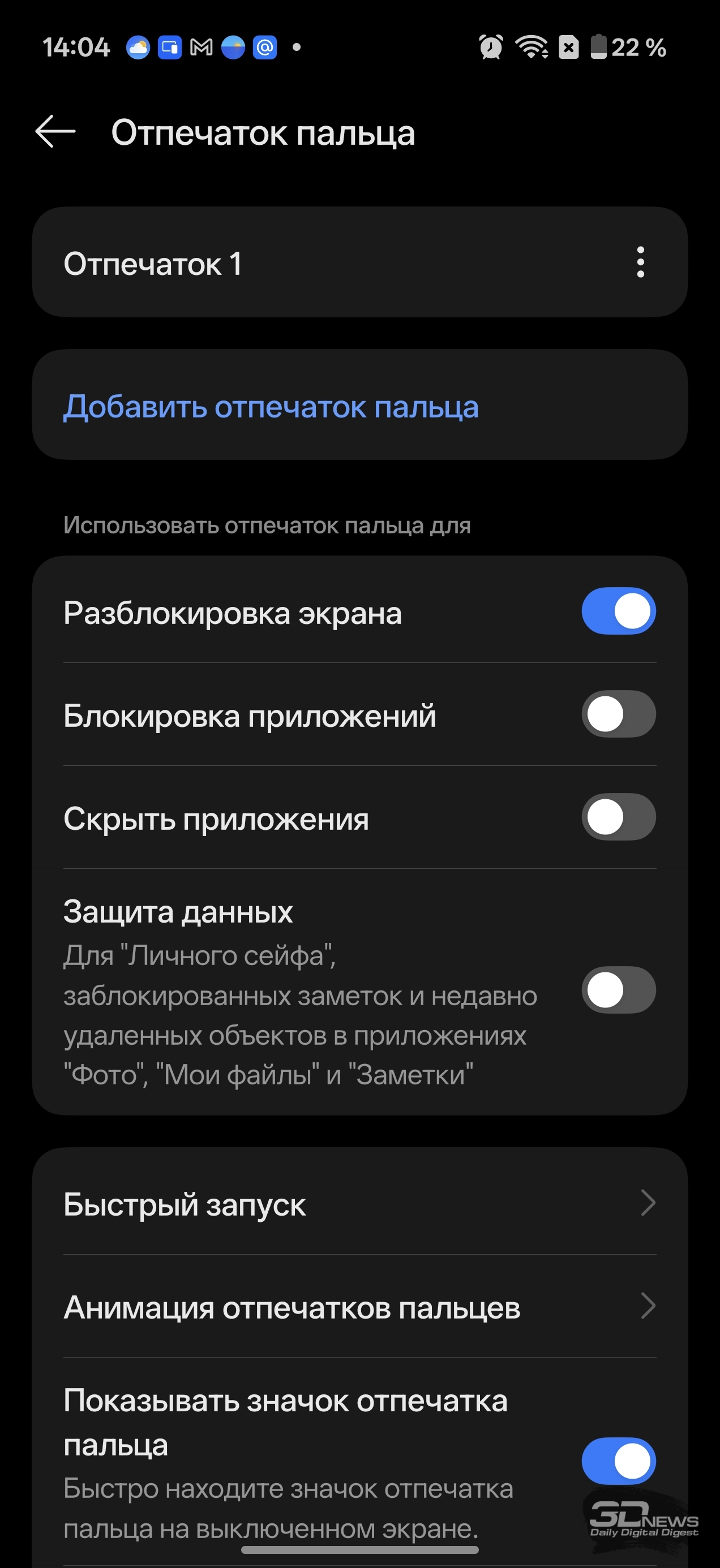
Task: Turn on the Скрыть приложения switch
Action: coord(618,817)
